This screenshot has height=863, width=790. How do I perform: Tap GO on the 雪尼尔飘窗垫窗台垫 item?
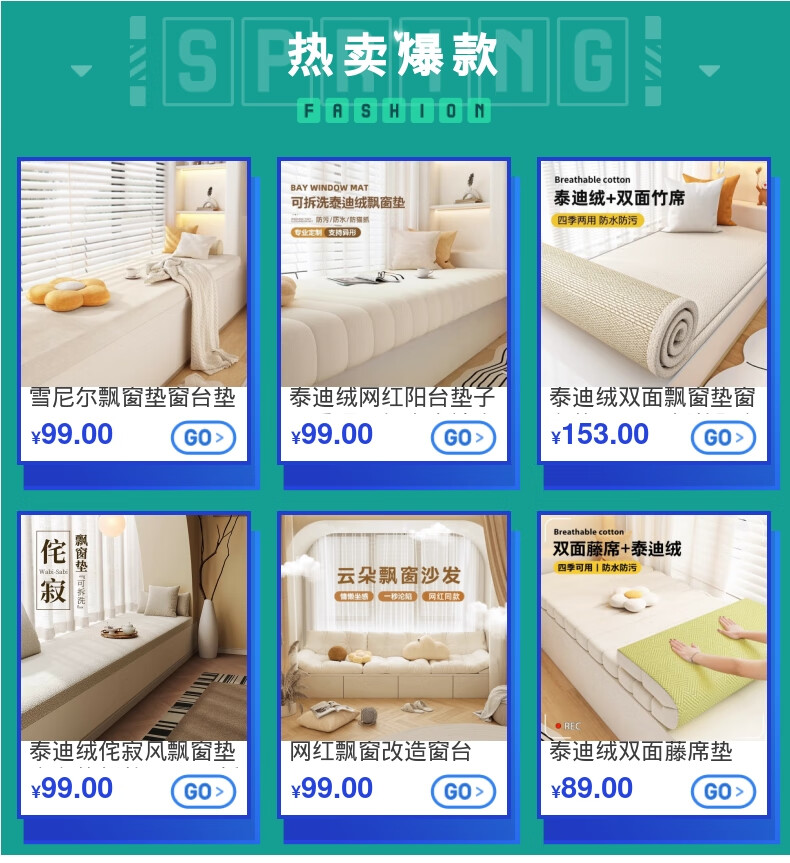pyautogui.click(x=203, y=438)
